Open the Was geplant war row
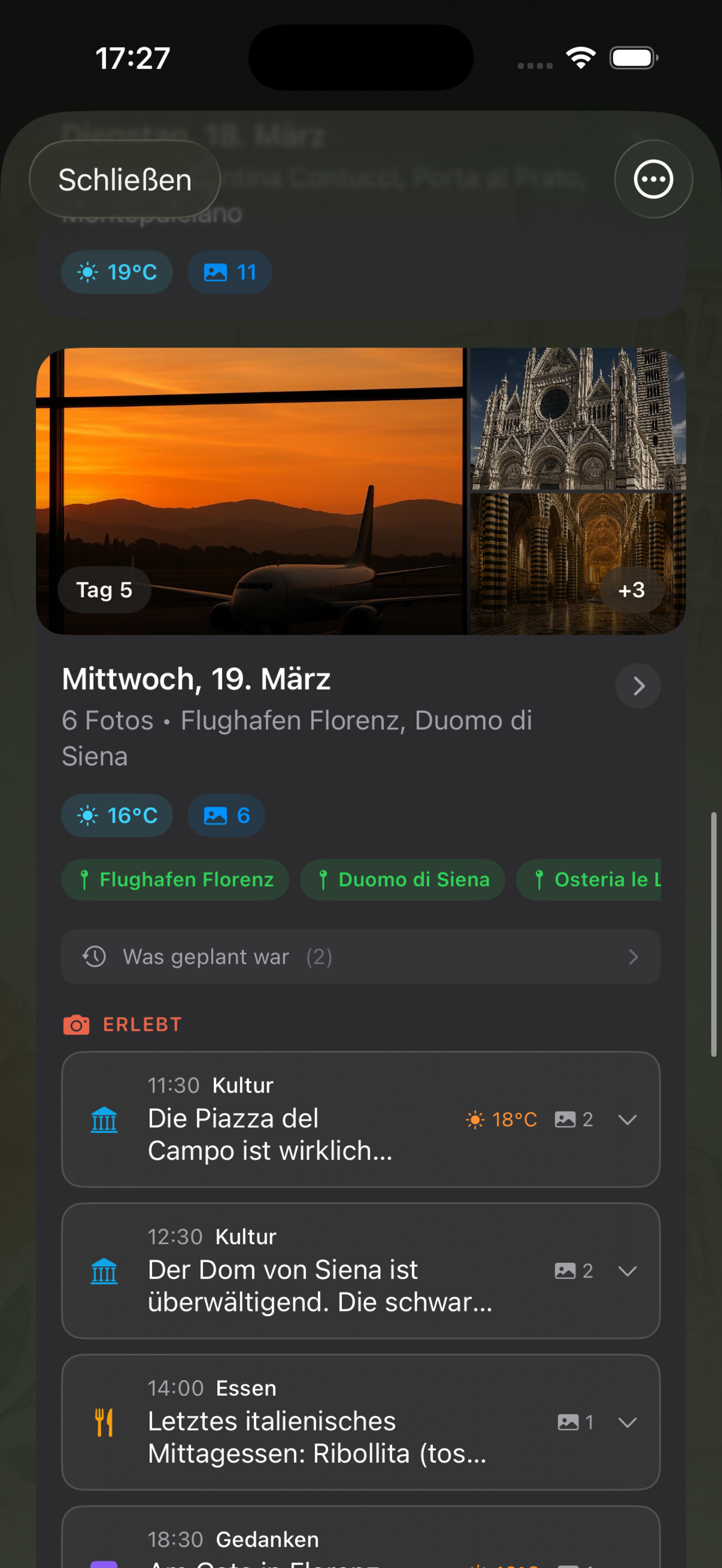This screenshot has height=1568, width=722. click(x=360, y=957)
